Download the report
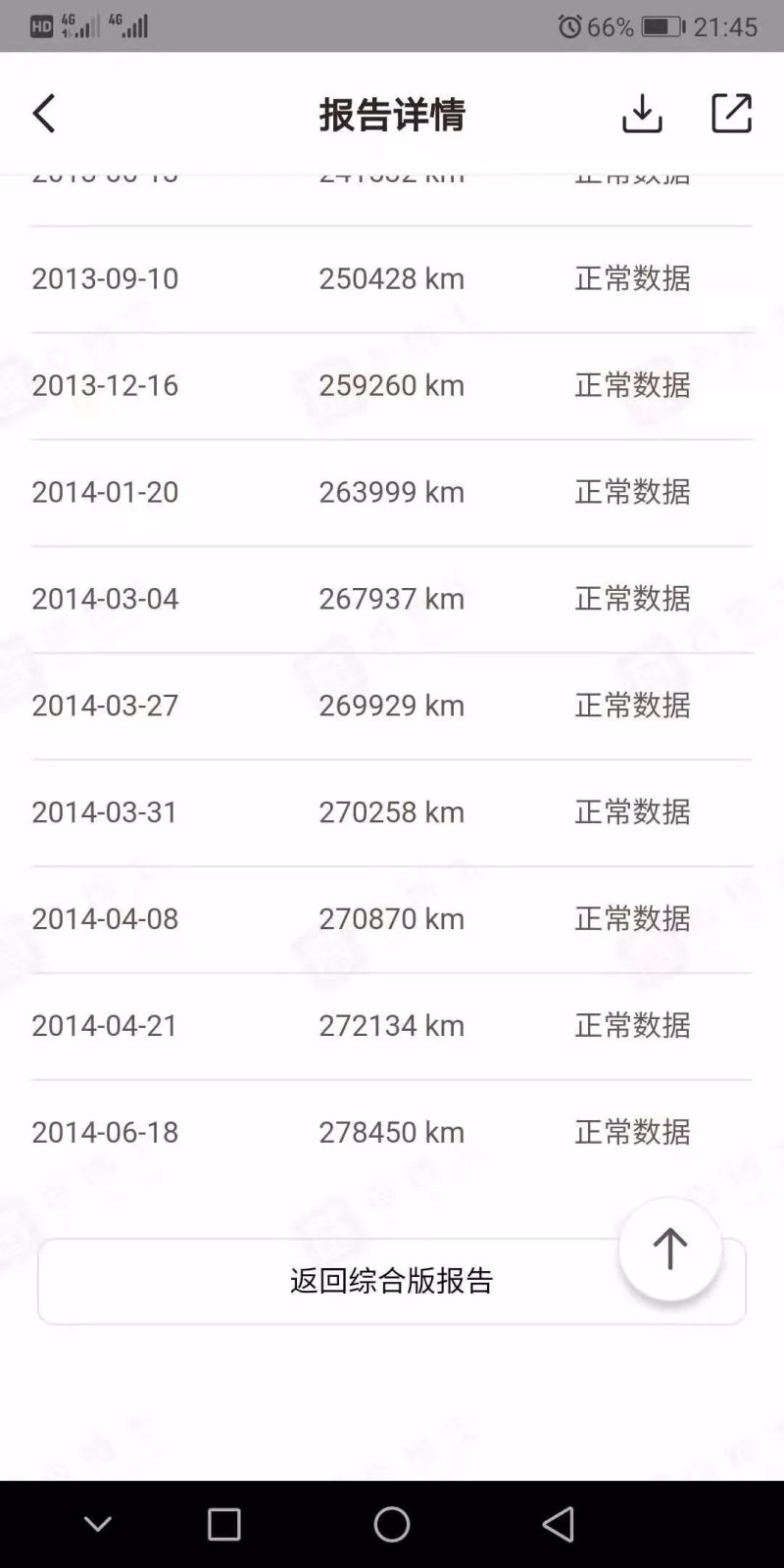 [x=642, y=114]
